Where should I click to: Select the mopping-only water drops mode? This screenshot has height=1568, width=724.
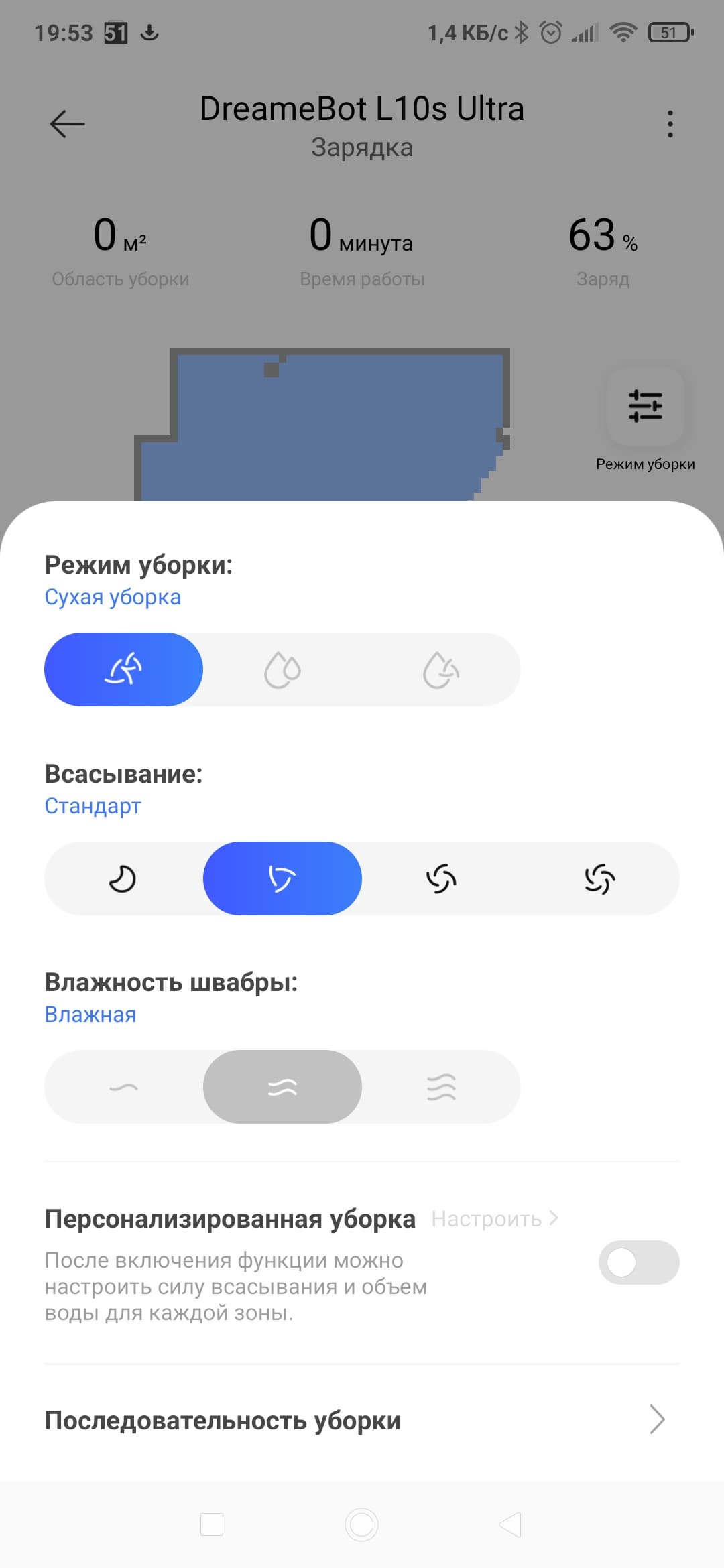[282, 669]
